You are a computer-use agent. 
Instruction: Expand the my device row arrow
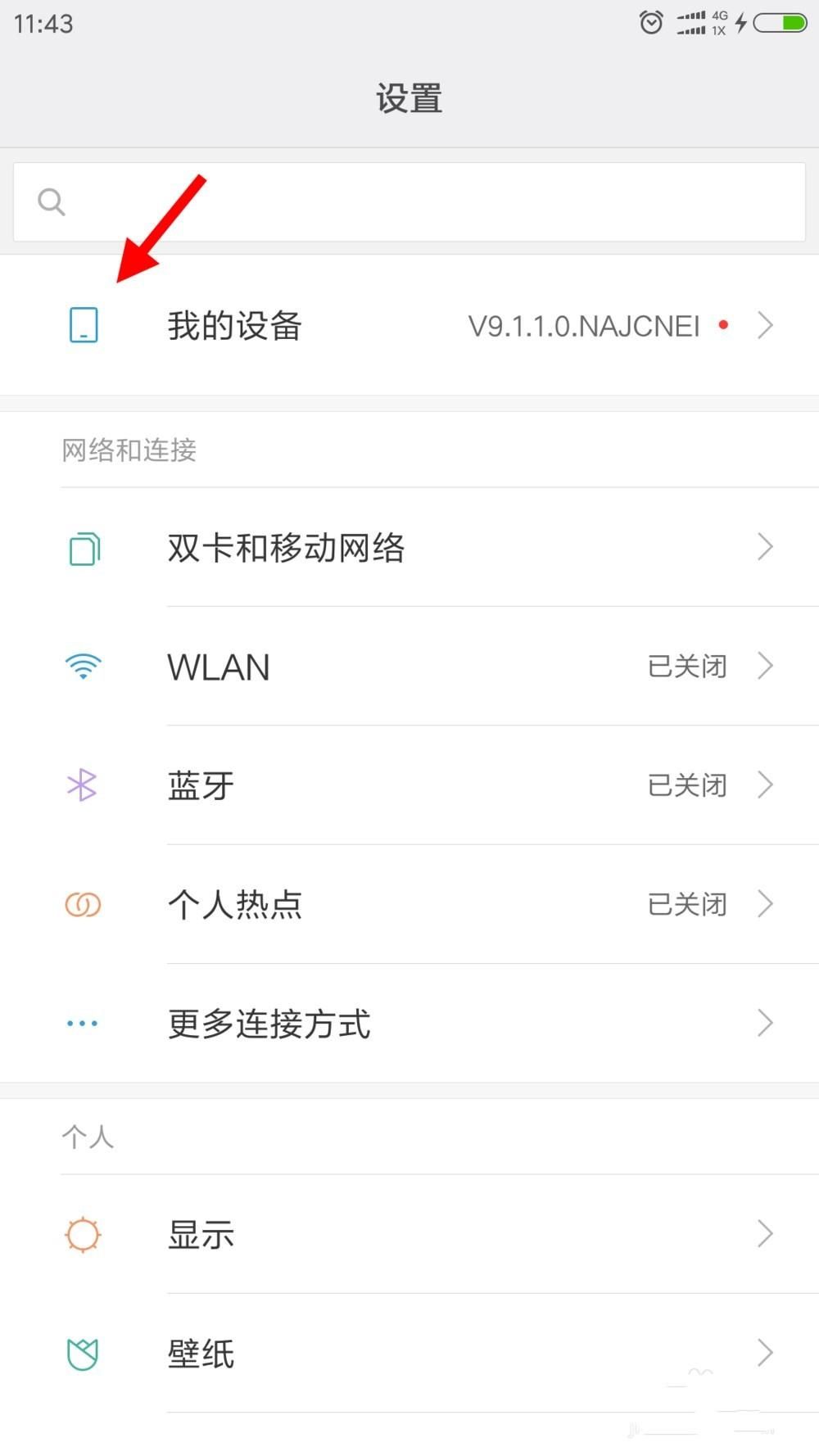764,324
